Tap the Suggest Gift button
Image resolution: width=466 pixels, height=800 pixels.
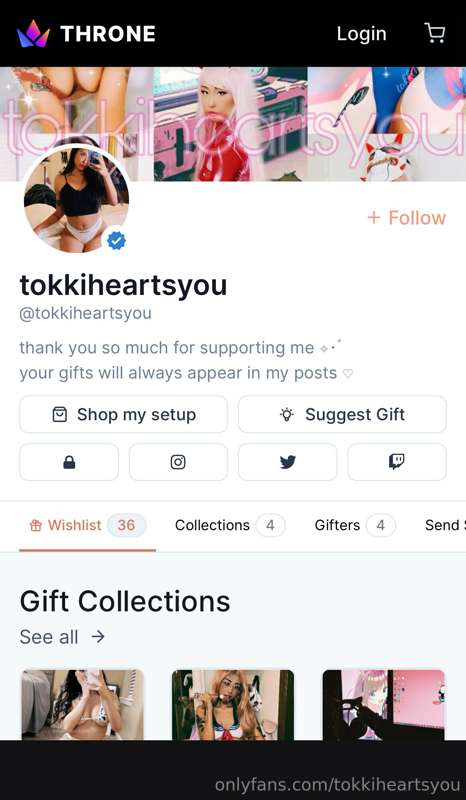tap(342, 414)
